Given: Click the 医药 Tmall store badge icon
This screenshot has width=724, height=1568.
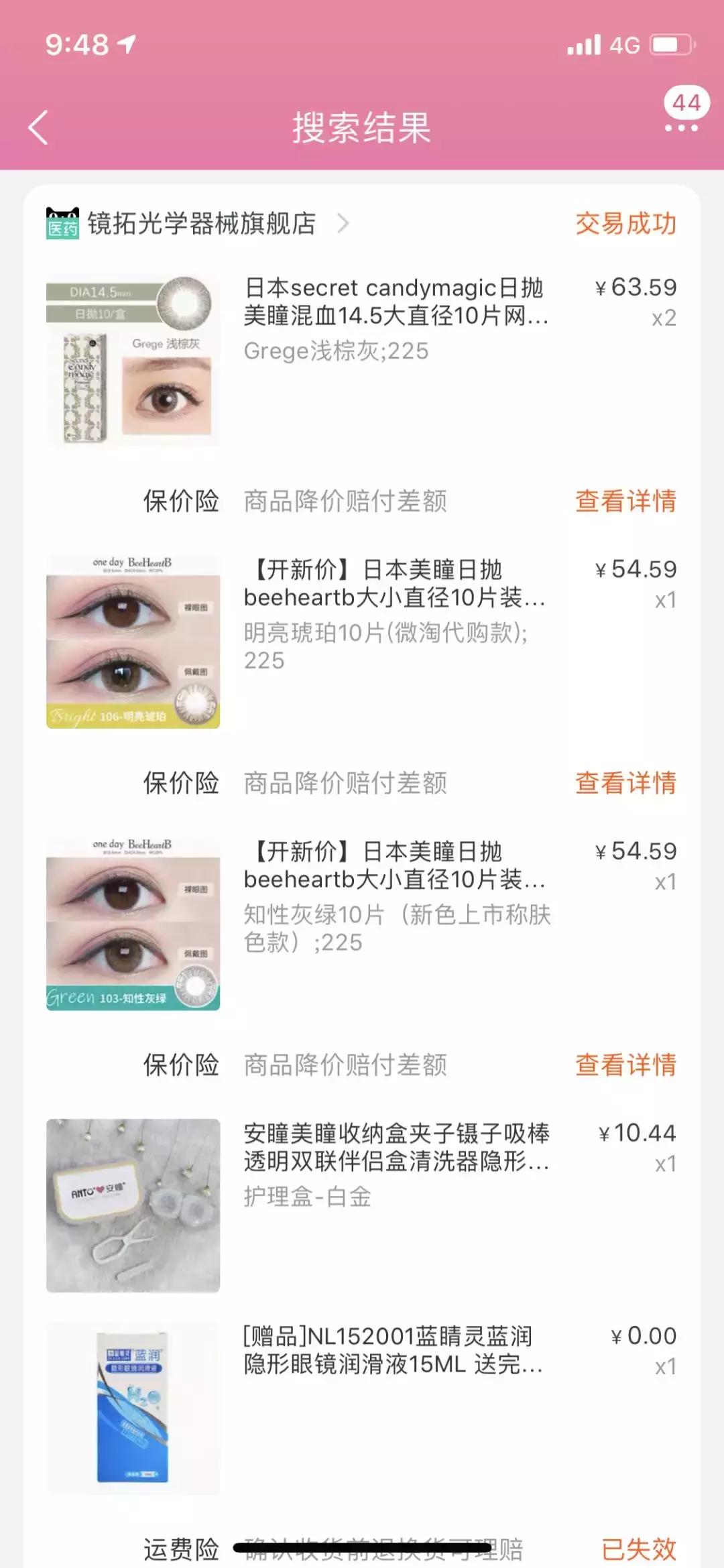Looking at the screenshot, I should pyautogui.click(x=63, y=223).
